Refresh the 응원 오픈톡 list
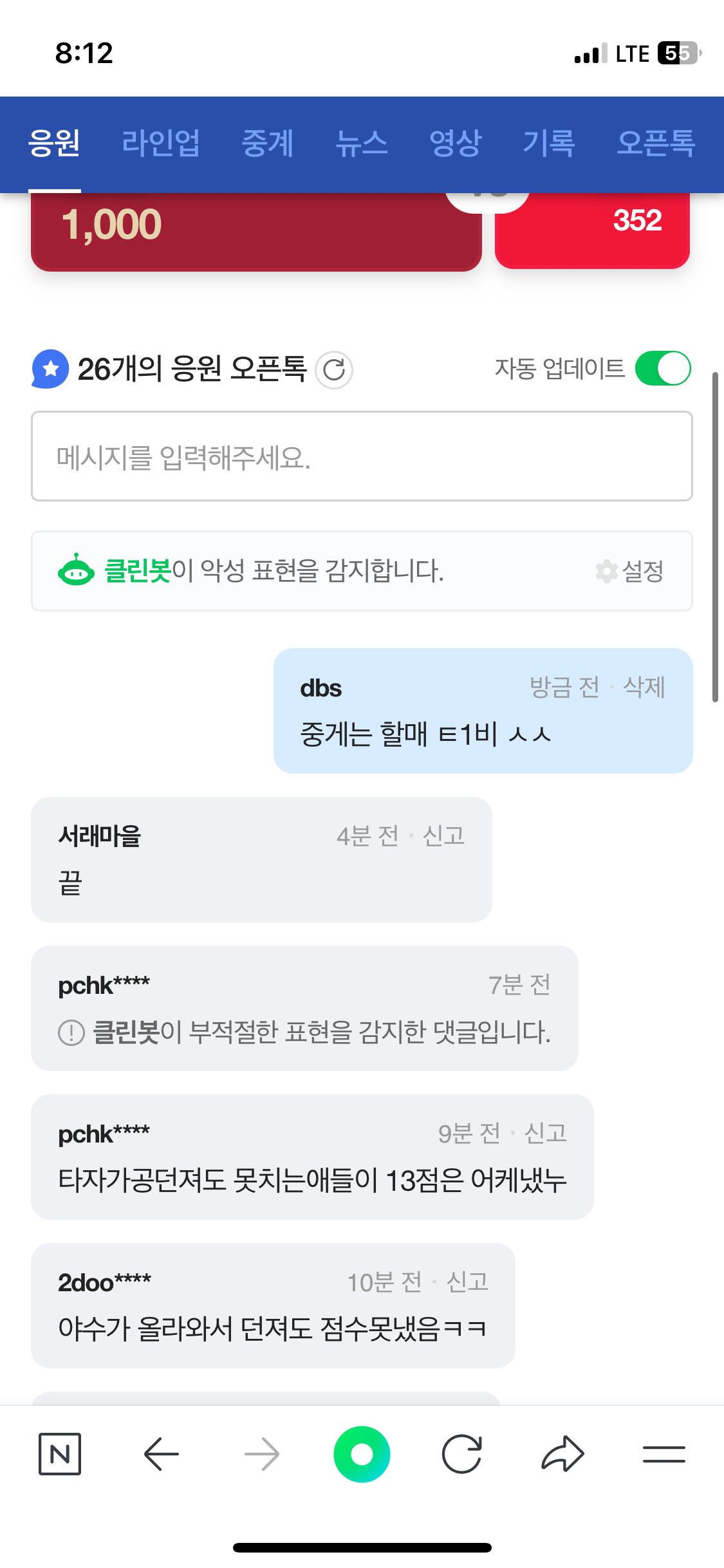The height and width of the screenshot is (1568, 724). point(334,370)
